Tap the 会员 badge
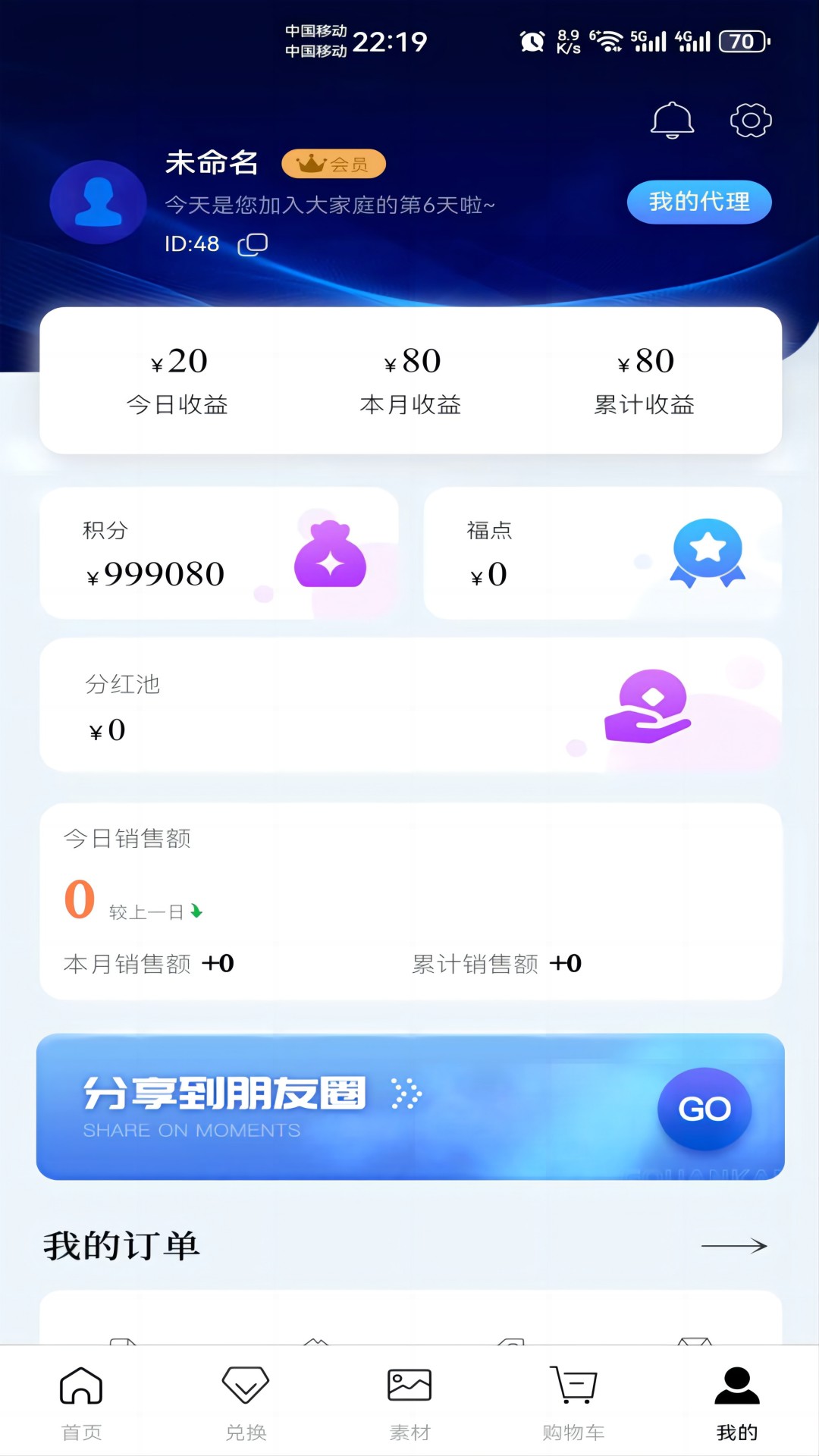This screenshot has width=819, height=1456. pyautogui.click(x=334, y=164)
